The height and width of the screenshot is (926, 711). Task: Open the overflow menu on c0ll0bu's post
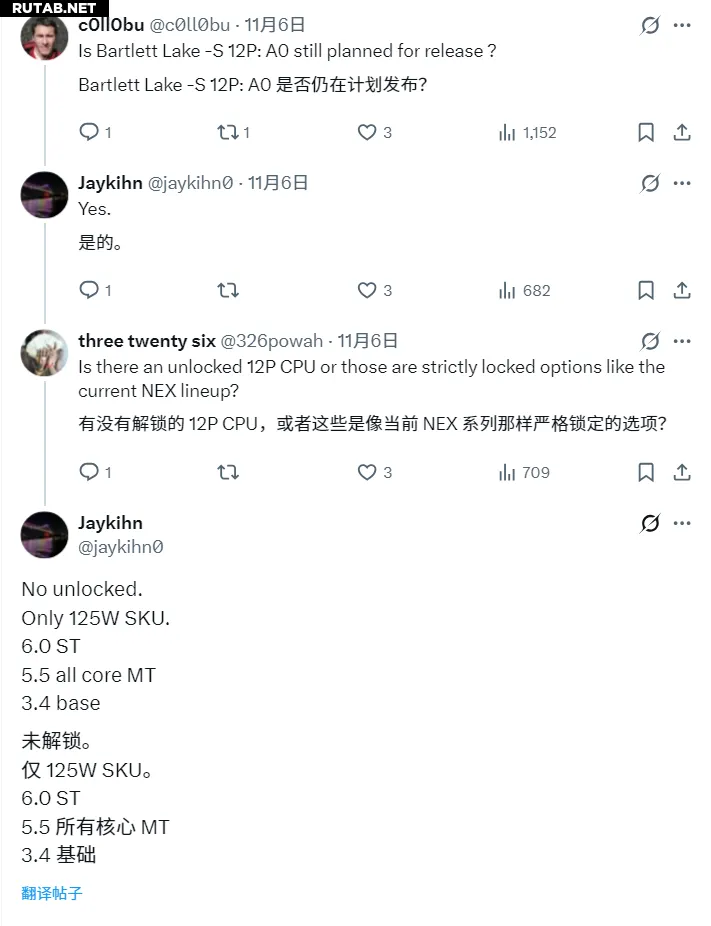[x=682, y=25]
